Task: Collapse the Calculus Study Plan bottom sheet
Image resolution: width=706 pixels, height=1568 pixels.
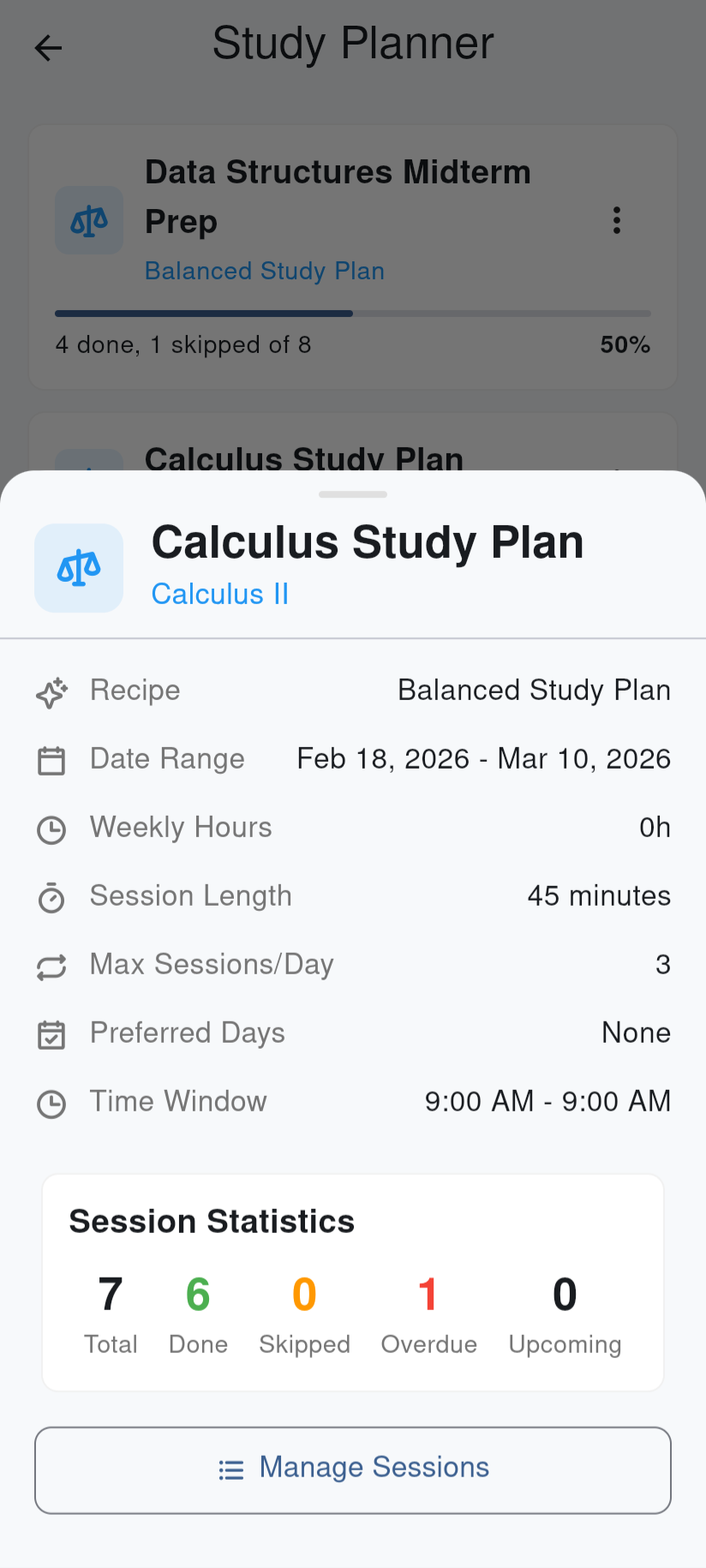Action: click(353, 494)
